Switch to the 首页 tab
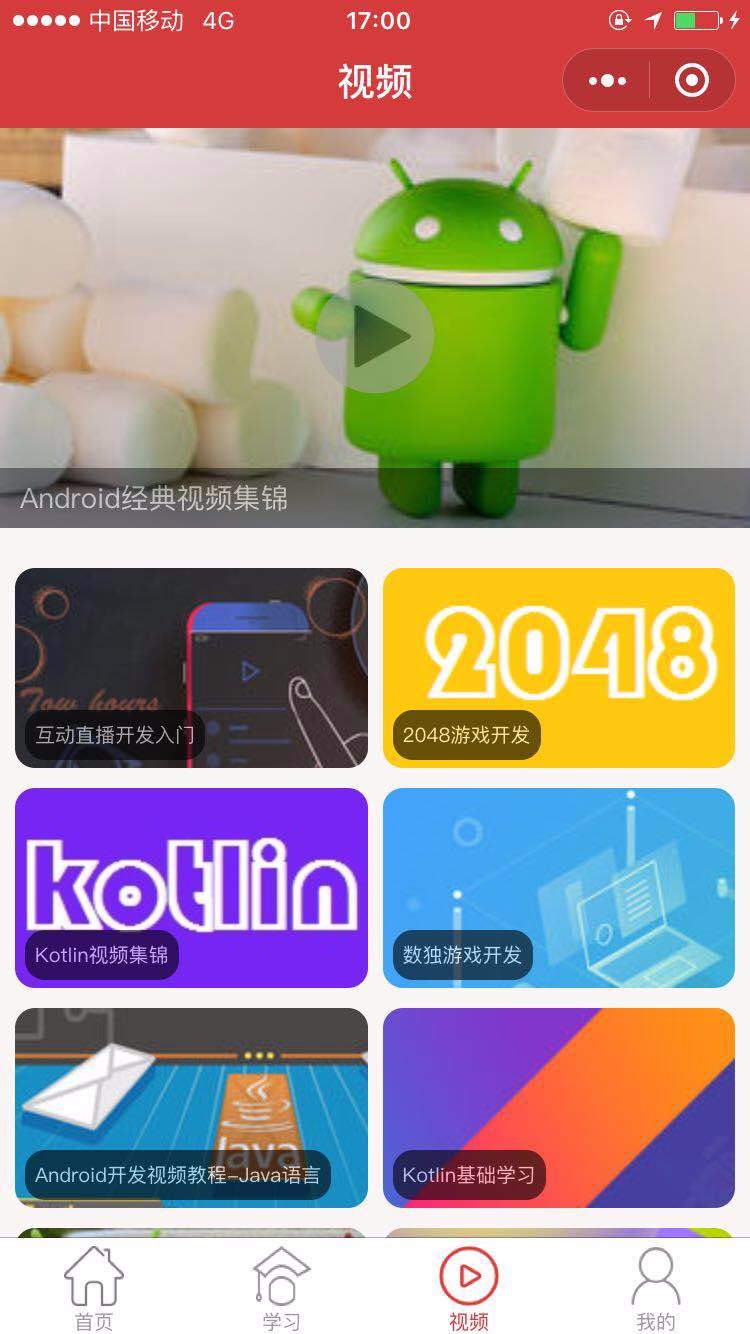The height and width of the screenshot is (1334, 750). coord(94,1288)
